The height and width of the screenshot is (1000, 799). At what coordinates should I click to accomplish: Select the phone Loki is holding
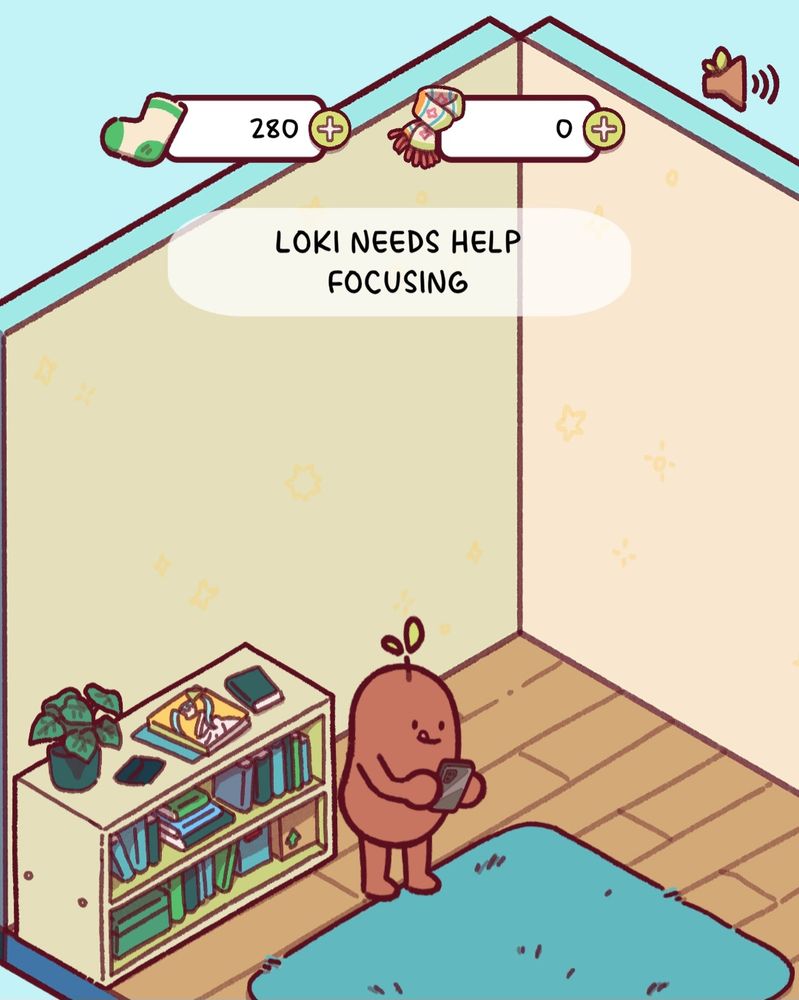[452, 785]
